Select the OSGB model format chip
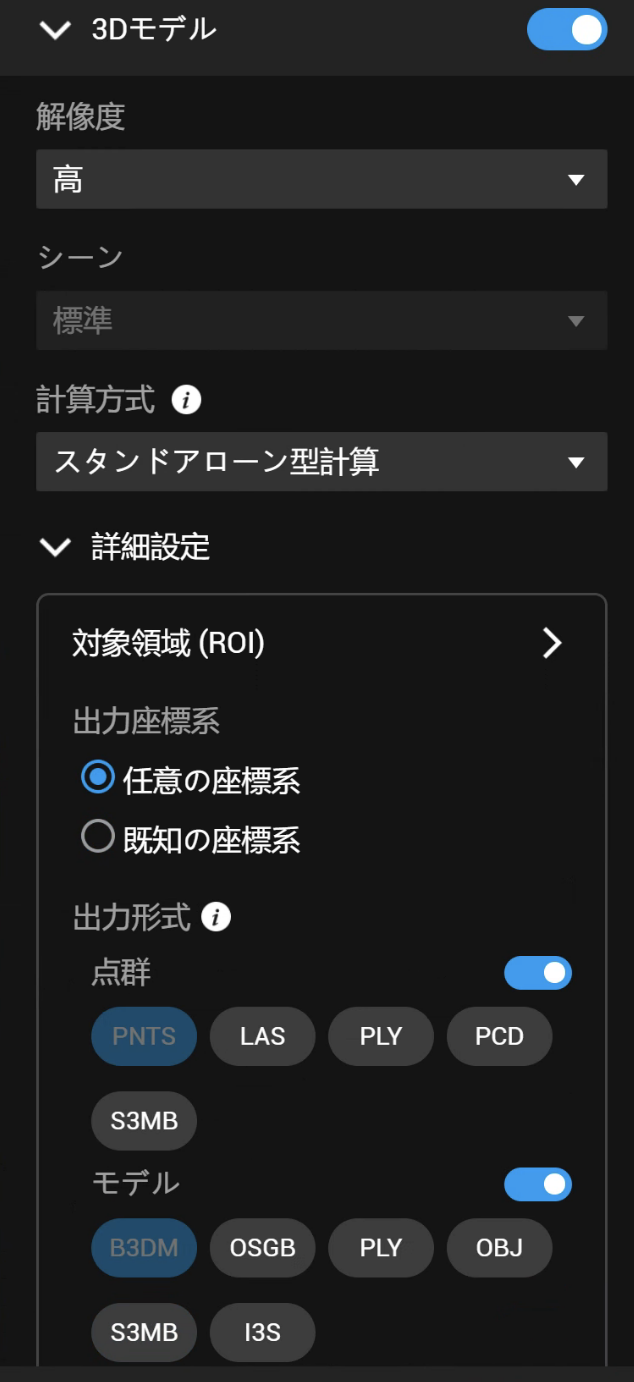 (262, 1248)
